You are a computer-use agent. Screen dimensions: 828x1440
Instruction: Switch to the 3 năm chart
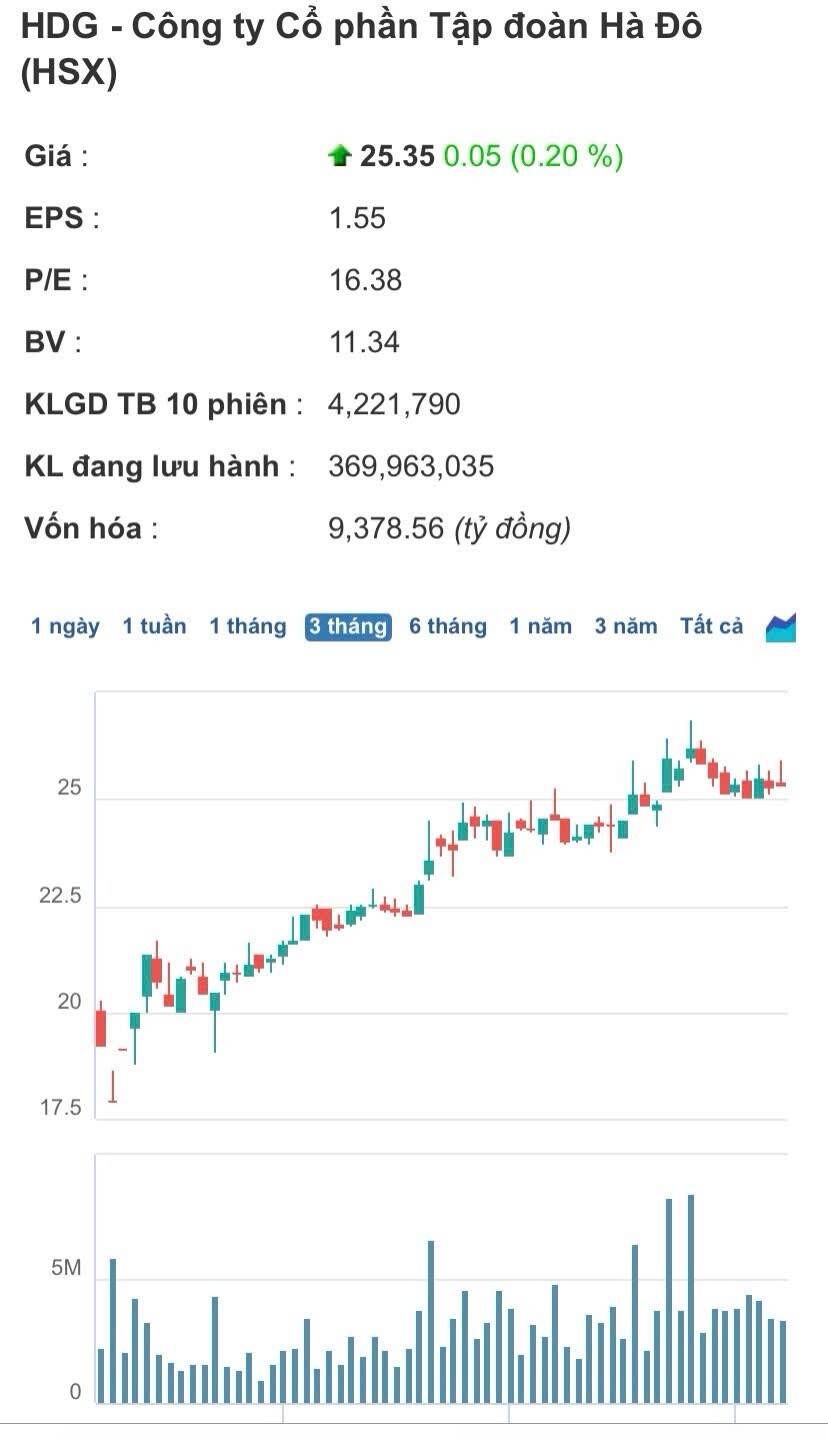click(x=626, y=627)
